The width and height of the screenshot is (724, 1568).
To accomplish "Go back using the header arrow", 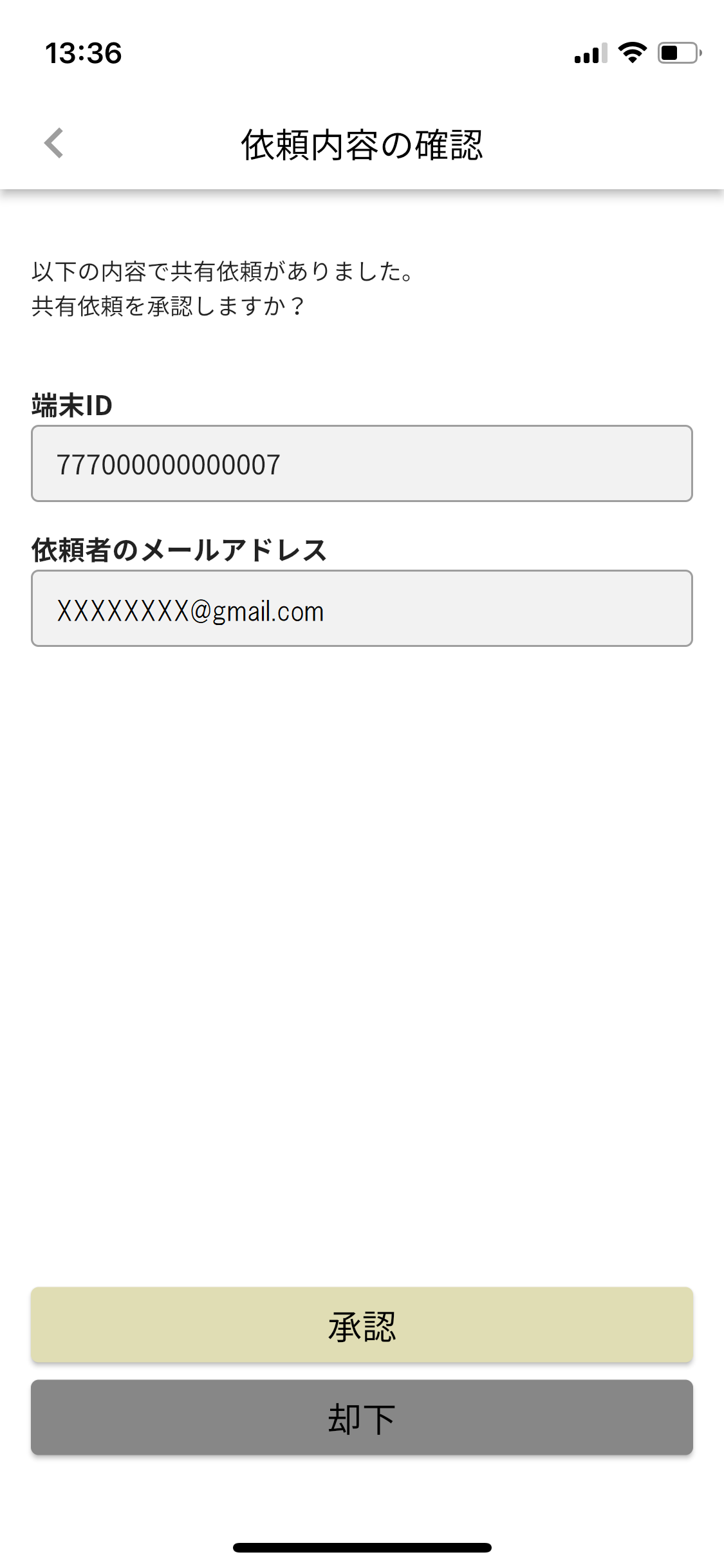I will (54, 143).
